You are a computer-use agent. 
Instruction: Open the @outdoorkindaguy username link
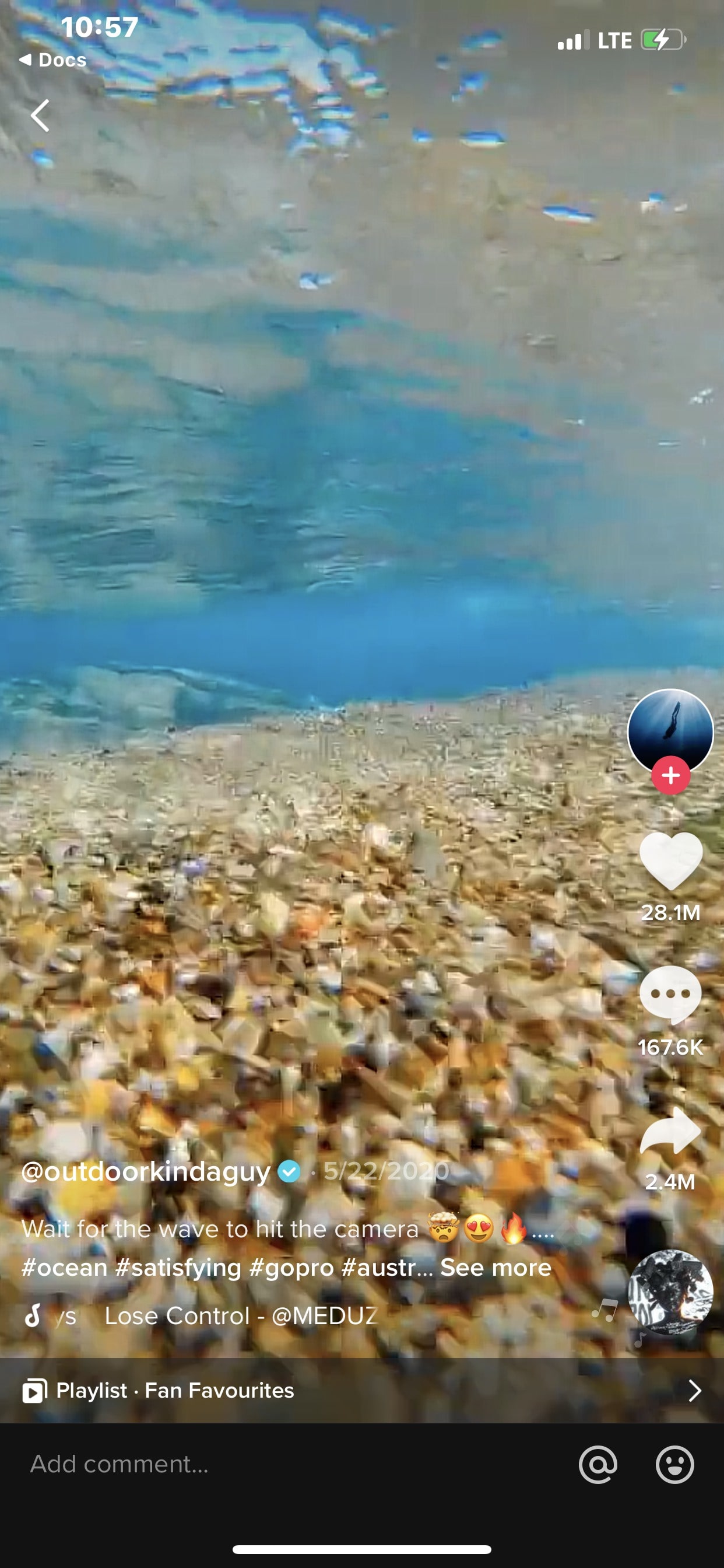[146, 1171]
